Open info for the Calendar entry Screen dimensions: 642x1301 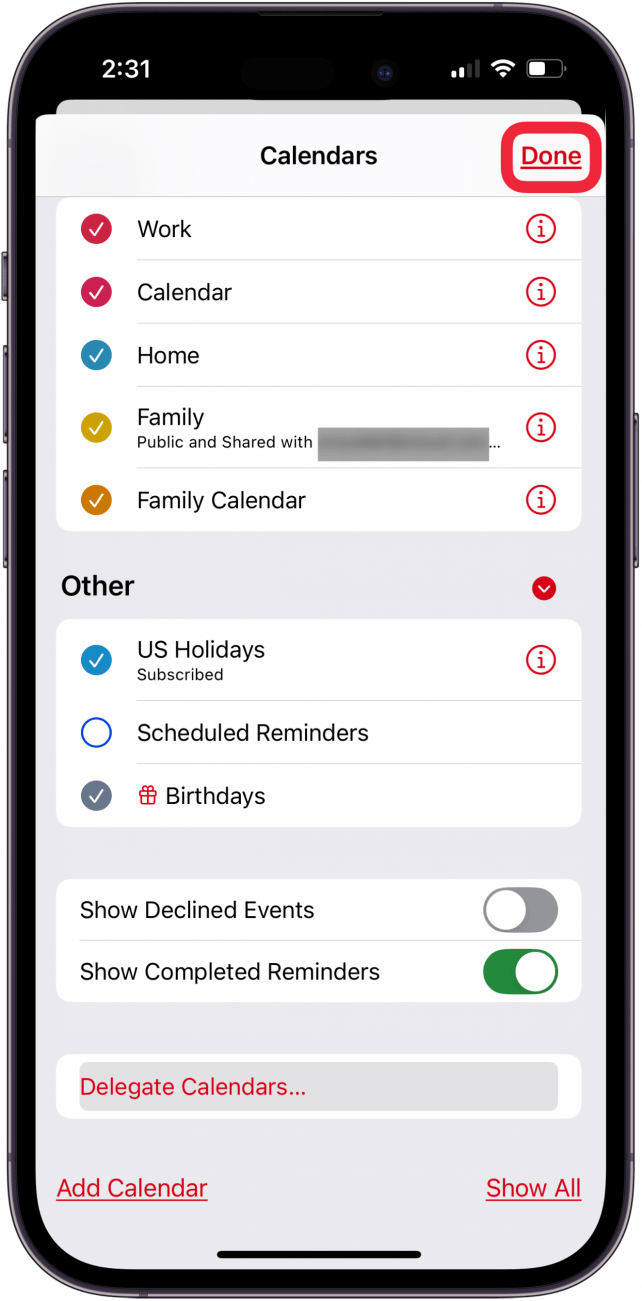click(x=540, y=292)
